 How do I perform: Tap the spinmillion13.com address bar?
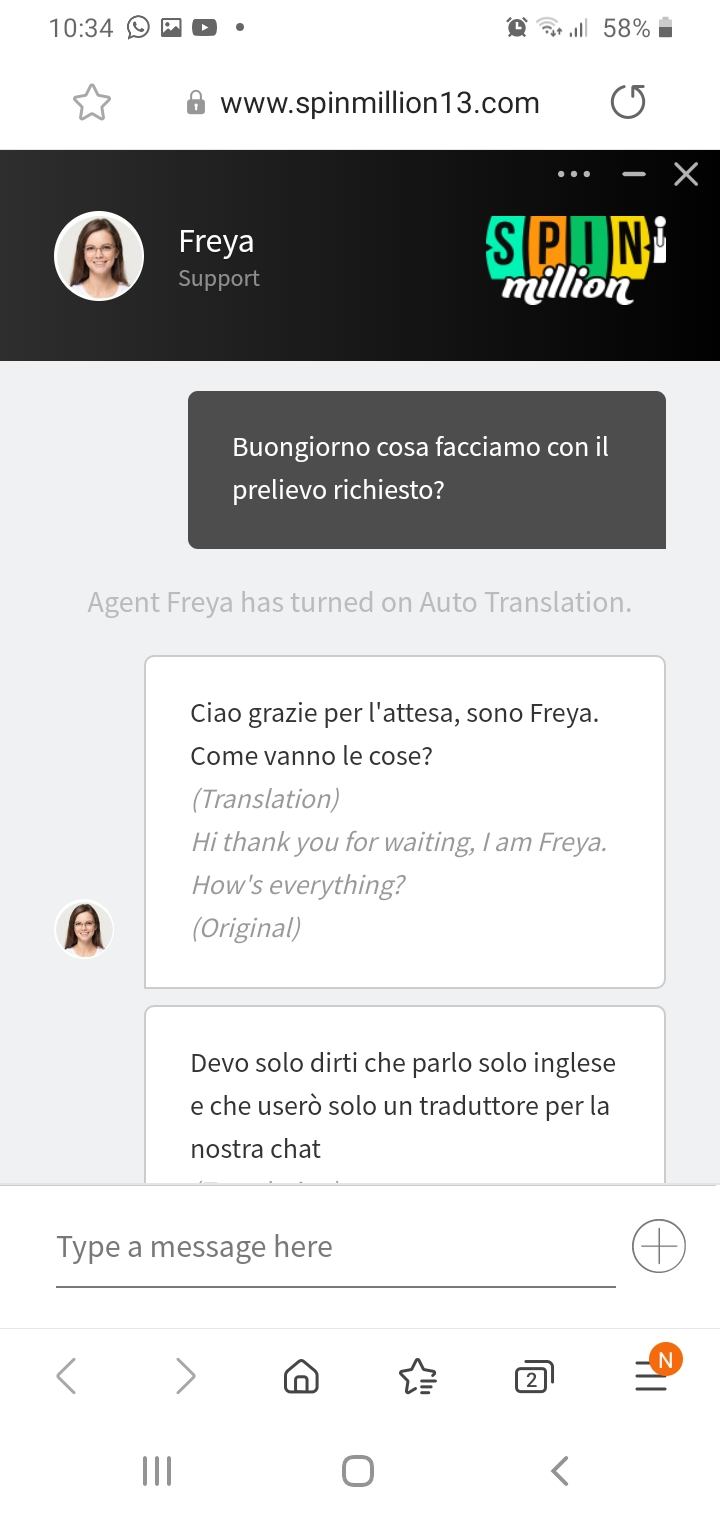378,103
